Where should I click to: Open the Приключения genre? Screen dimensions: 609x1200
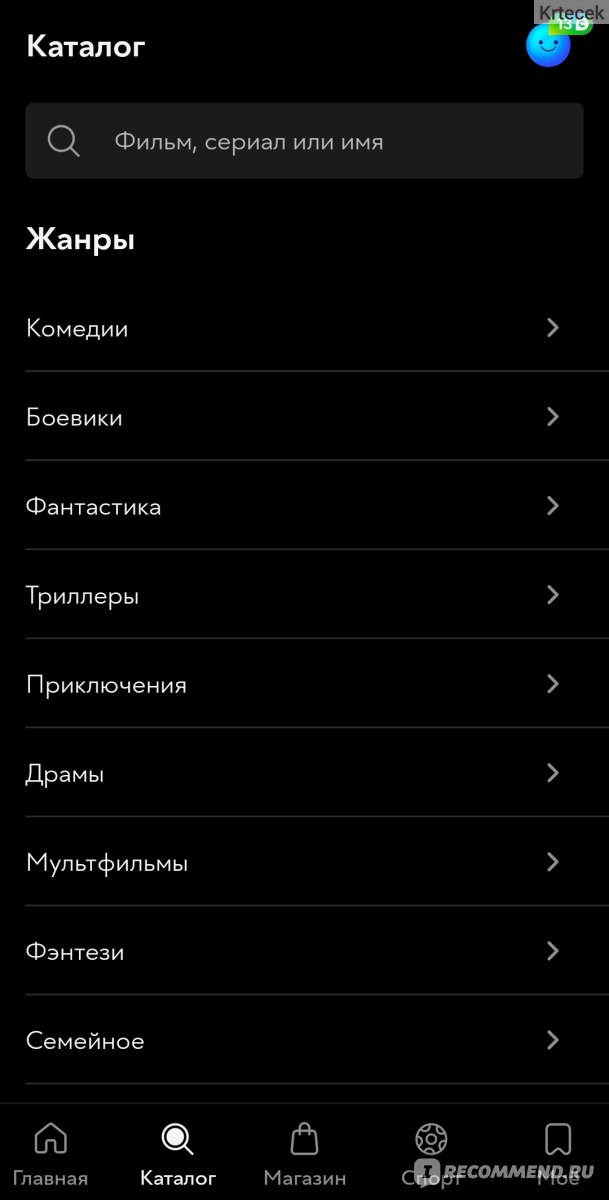[304, 684]
